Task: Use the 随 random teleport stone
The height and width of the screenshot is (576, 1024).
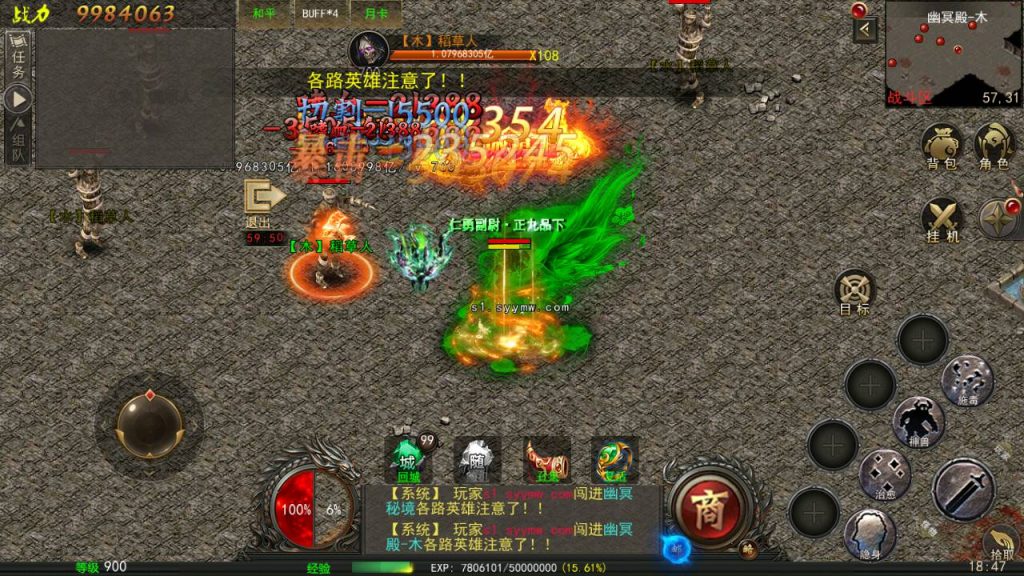Action: [477, 459]
